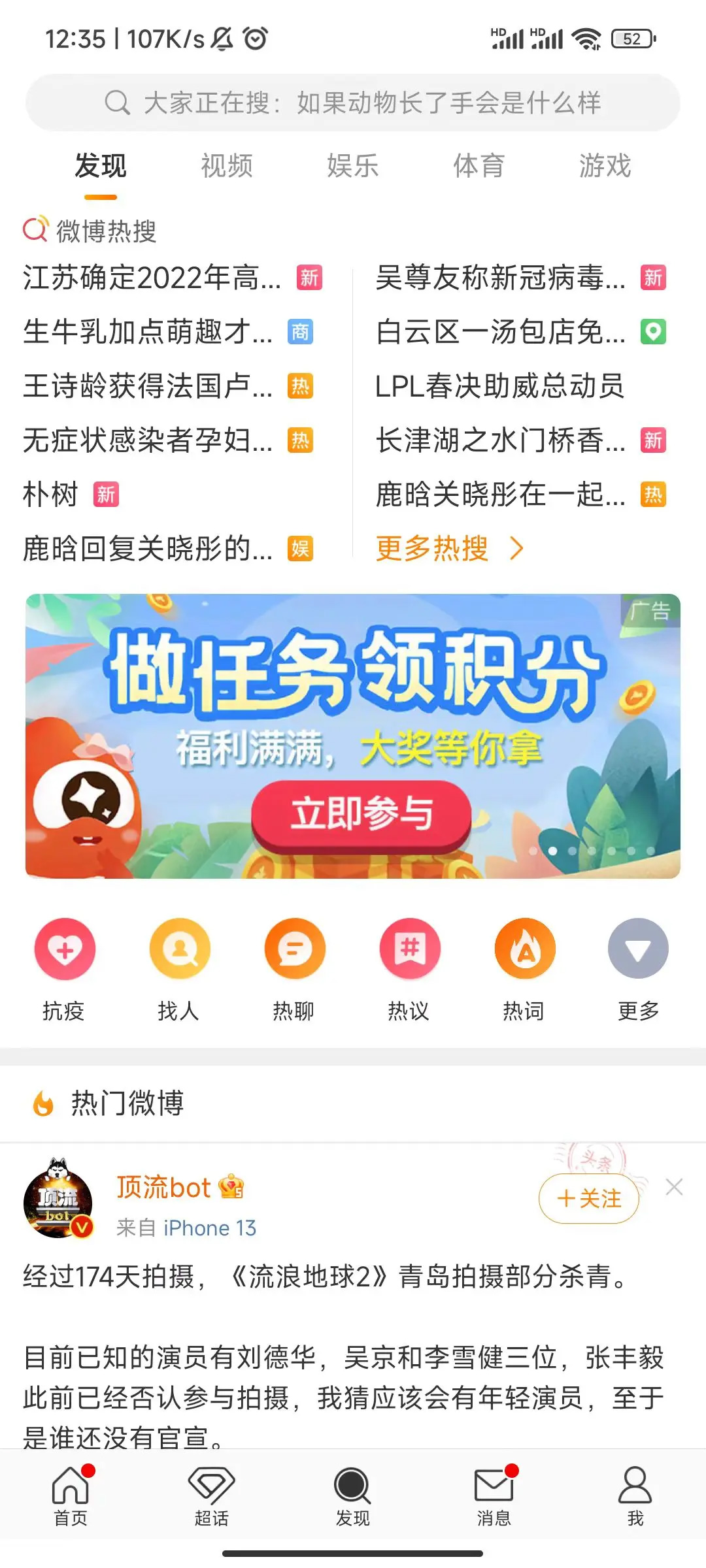This screenshot has width=706, height=1568.
Task: Expand the 更多 shortcuts
Action: [x=638, y=966]
